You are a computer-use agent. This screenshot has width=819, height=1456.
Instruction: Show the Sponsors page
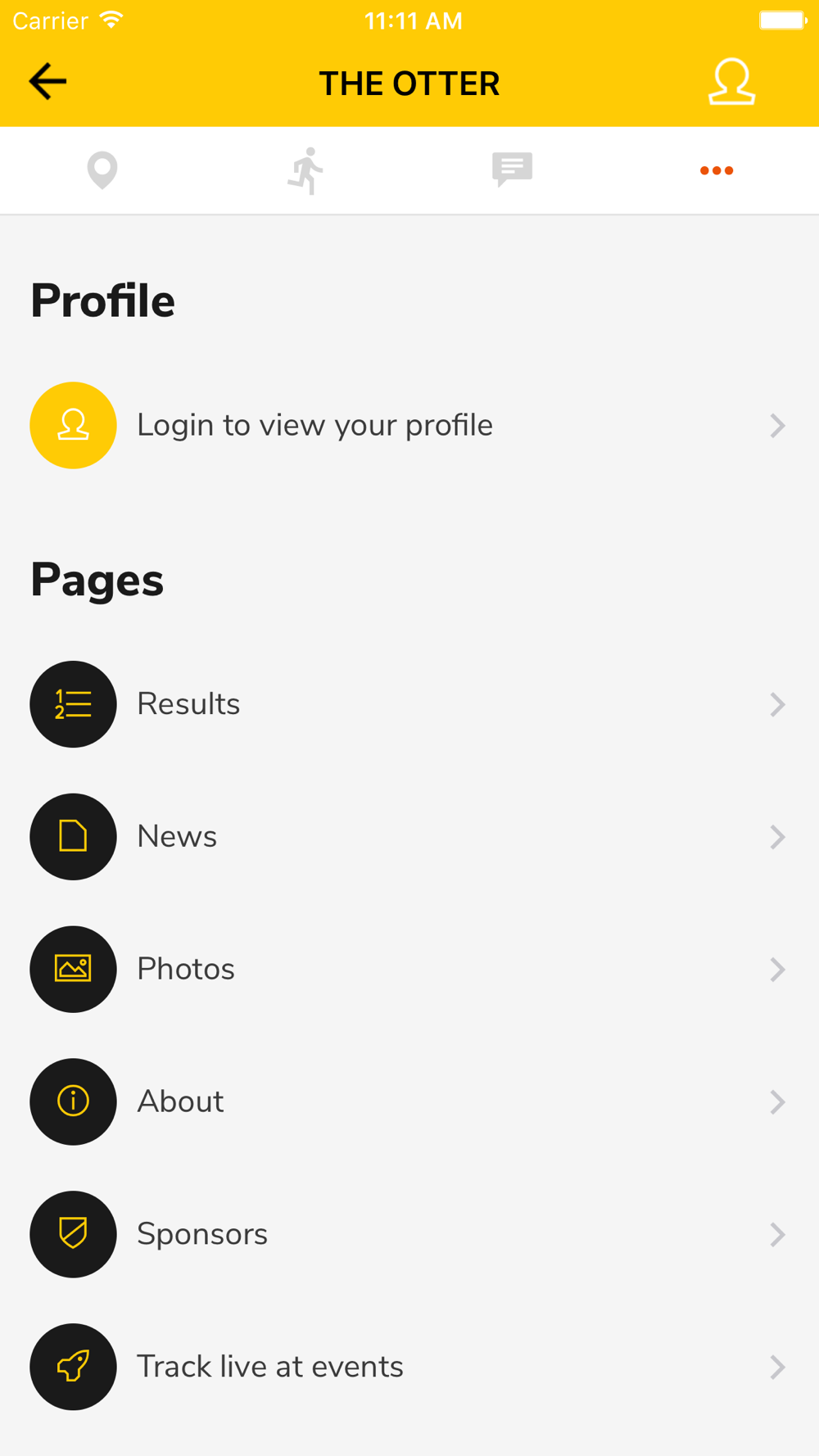point(409,1235)
